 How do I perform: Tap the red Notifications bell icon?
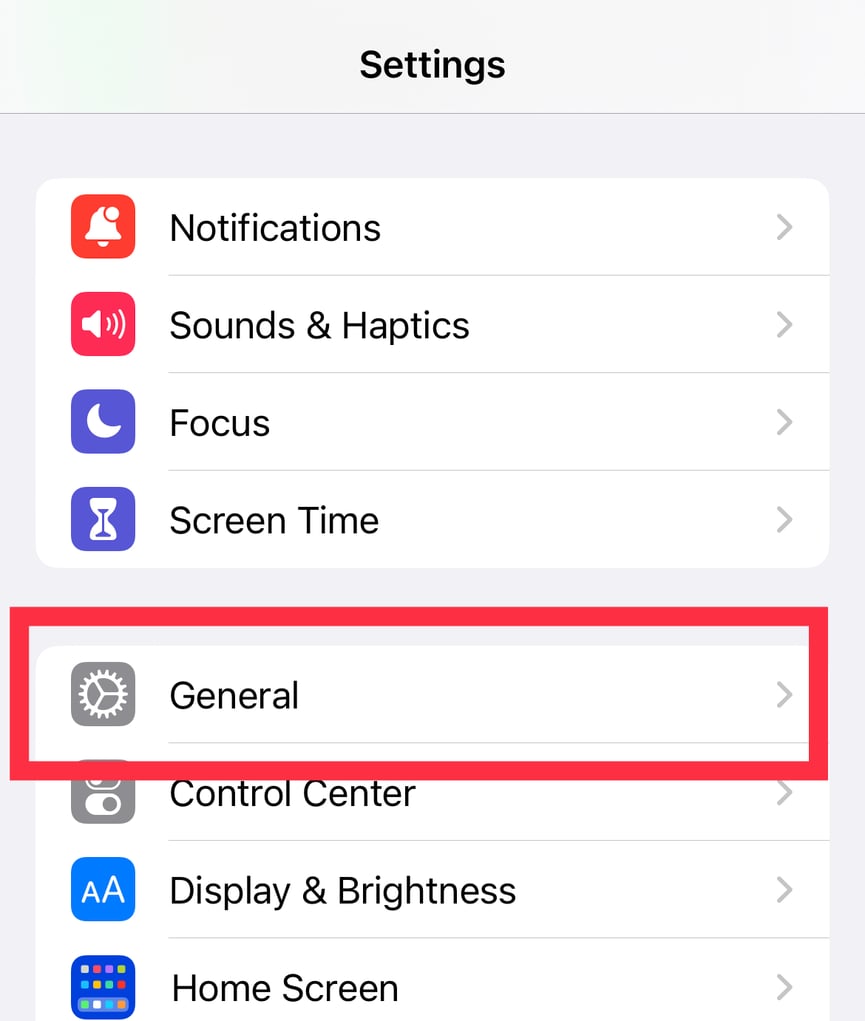pos(102,227)
